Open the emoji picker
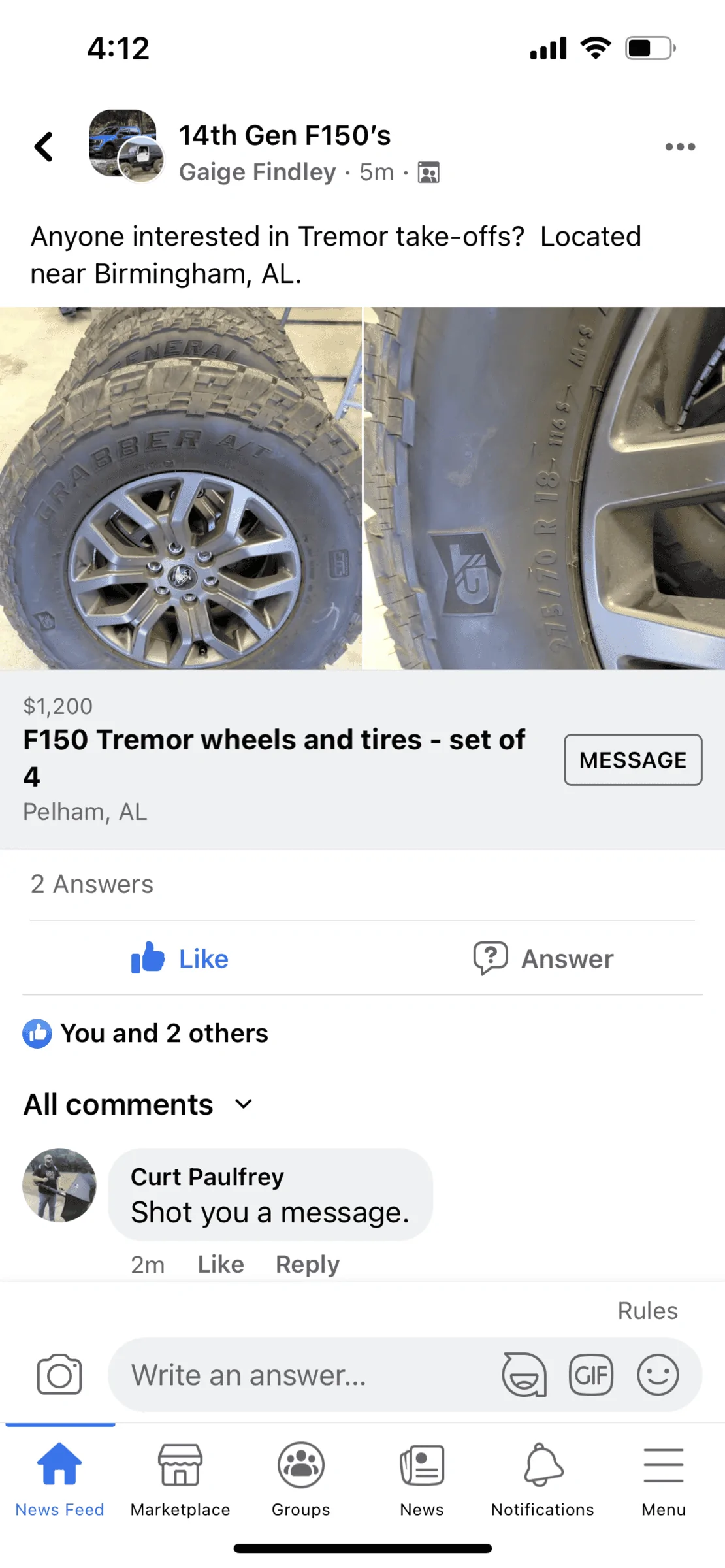The height and width of the screenshot is (1568, 725). pyautogui.click(x=657, y=1375)
